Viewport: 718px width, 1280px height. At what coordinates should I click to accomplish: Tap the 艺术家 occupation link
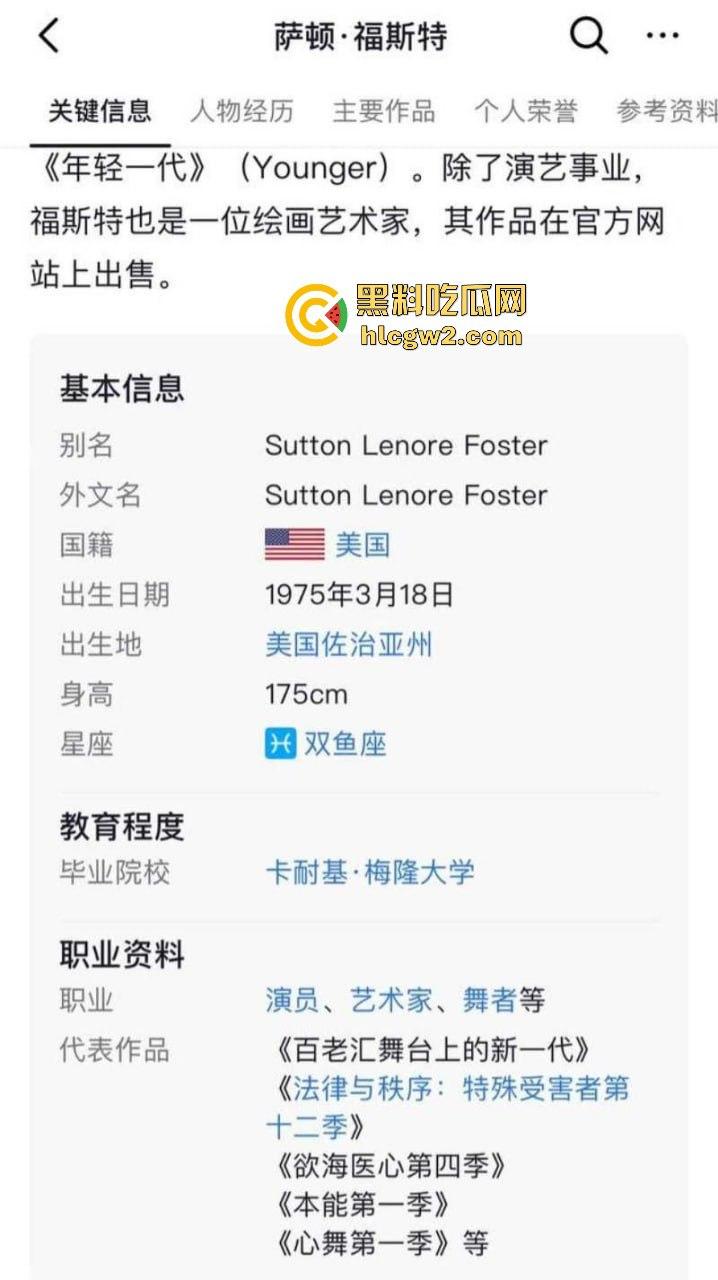(x=391, y=999)
